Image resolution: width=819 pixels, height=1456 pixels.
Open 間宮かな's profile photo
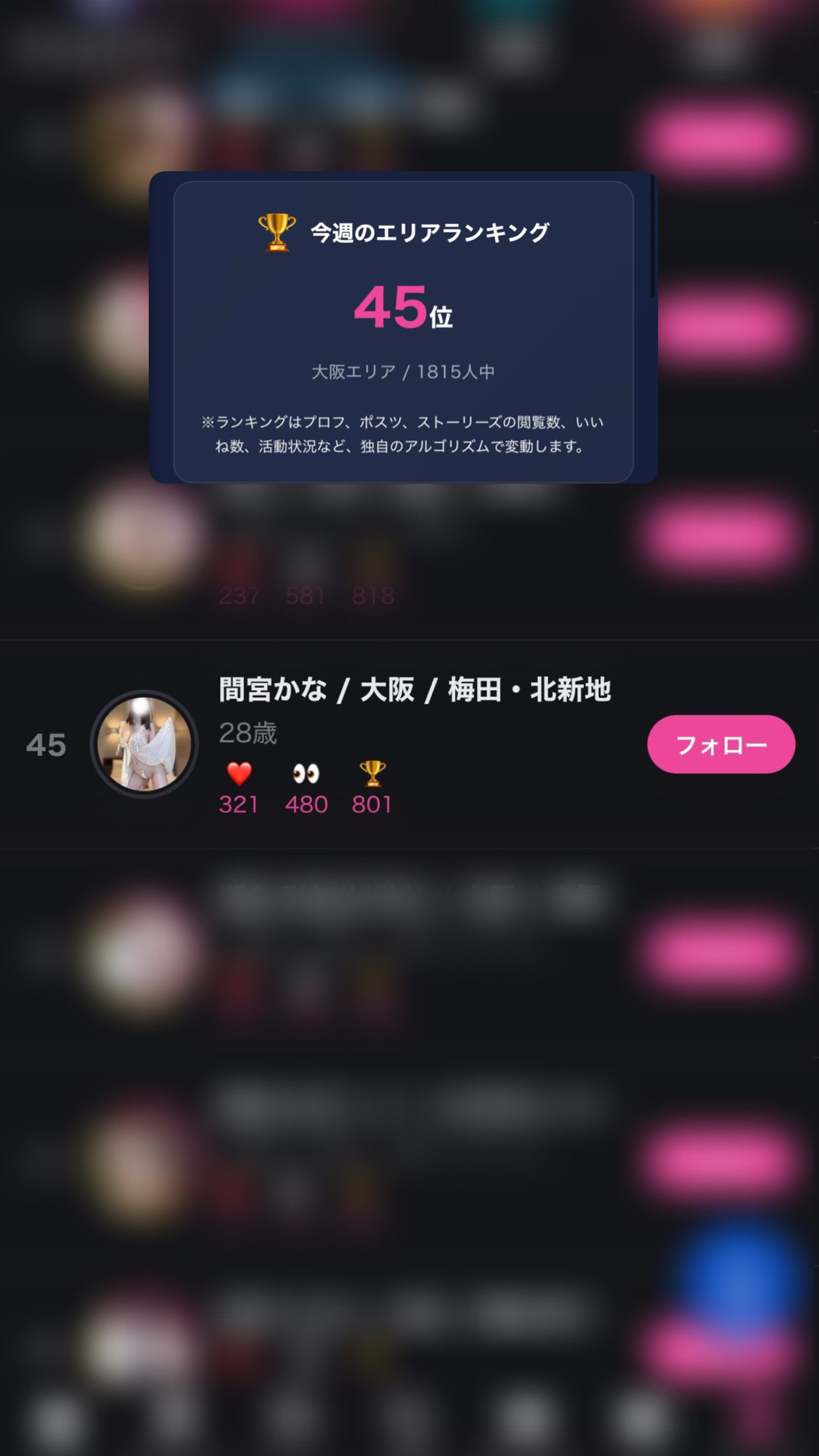pyautogui.click(x=144, y=744)
